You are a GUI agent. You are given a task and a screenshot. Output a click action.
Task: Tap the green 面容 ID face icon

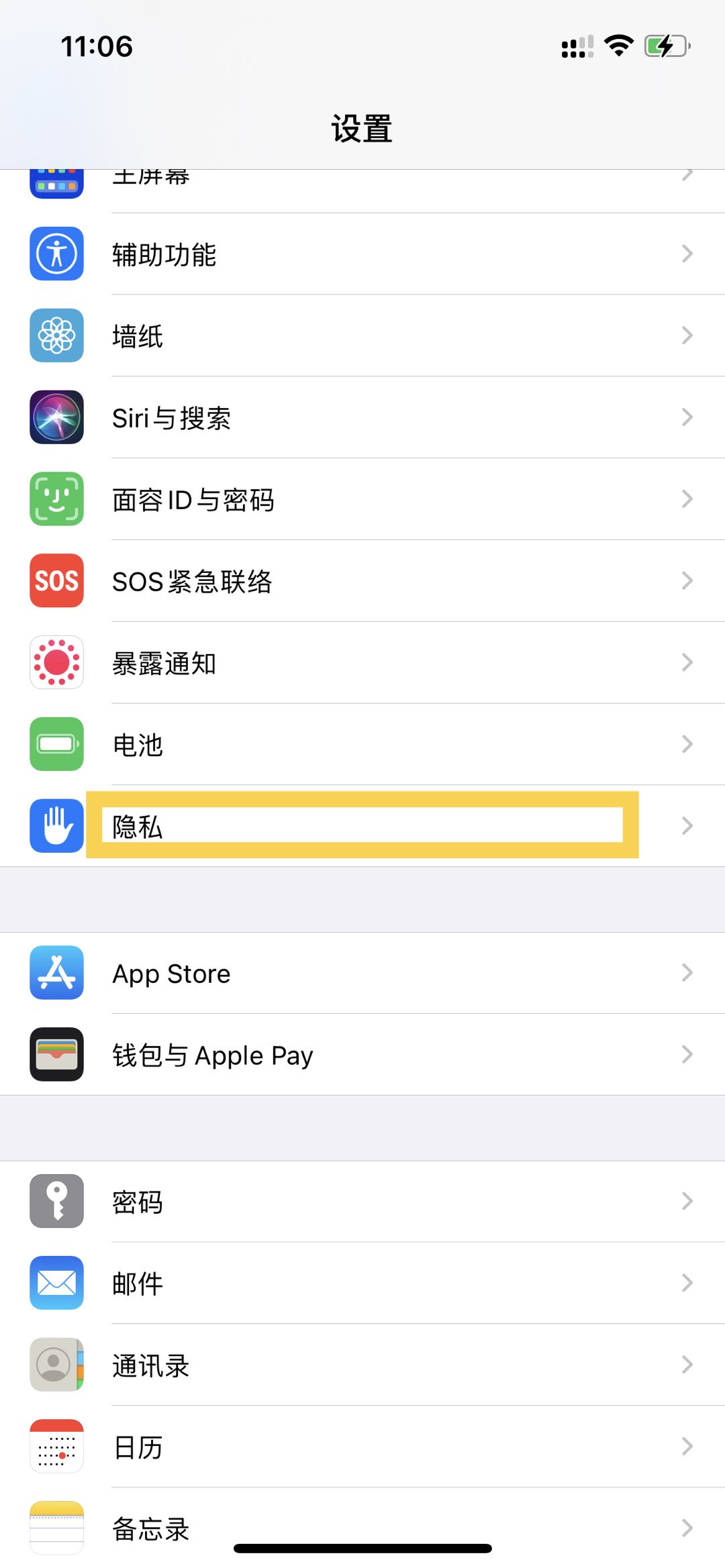(56, 499)
